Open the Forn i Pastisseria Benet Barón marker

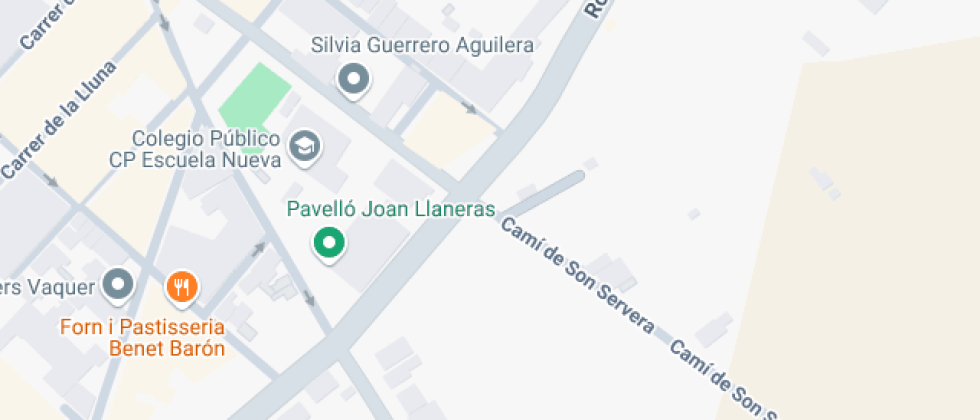tap(181, 288)
